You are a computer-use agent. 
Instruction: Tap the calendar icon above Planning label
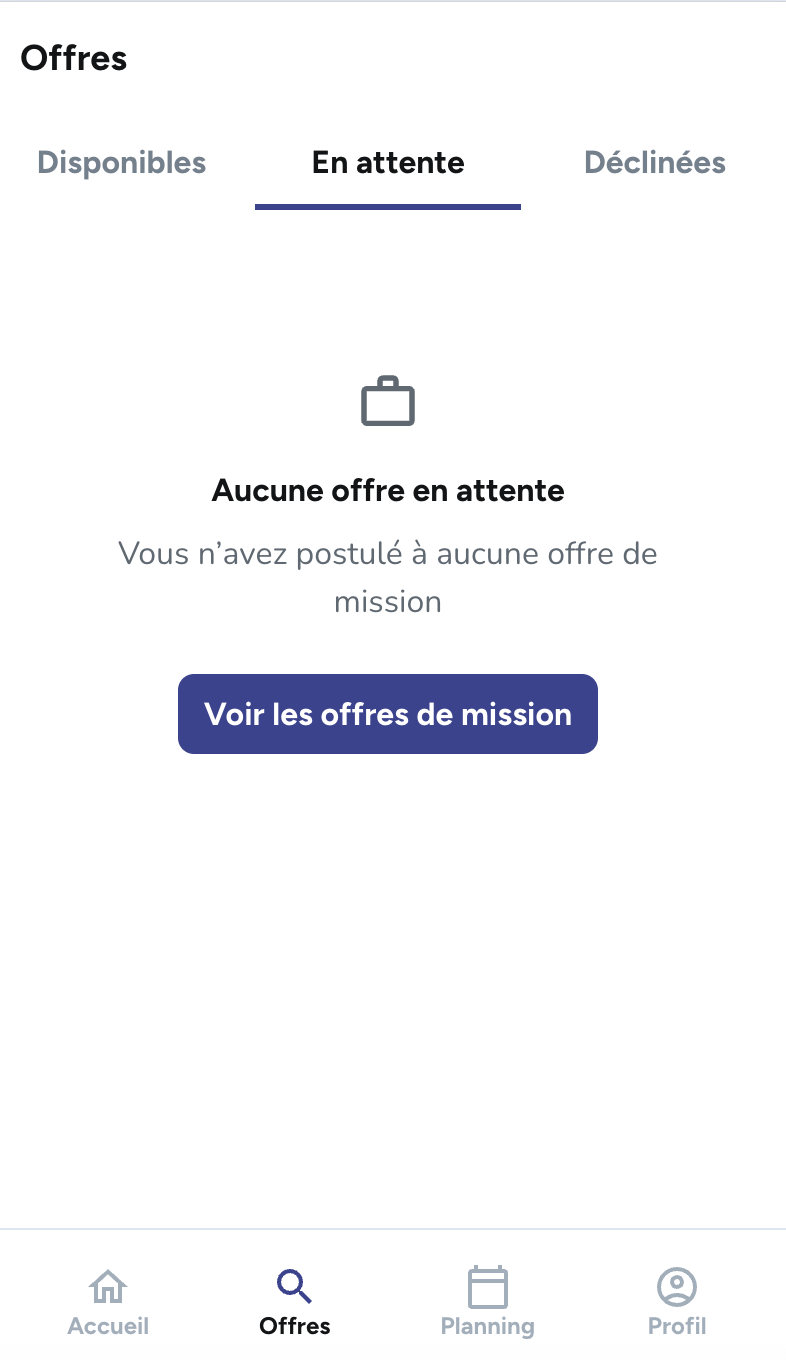point(487,1287)
